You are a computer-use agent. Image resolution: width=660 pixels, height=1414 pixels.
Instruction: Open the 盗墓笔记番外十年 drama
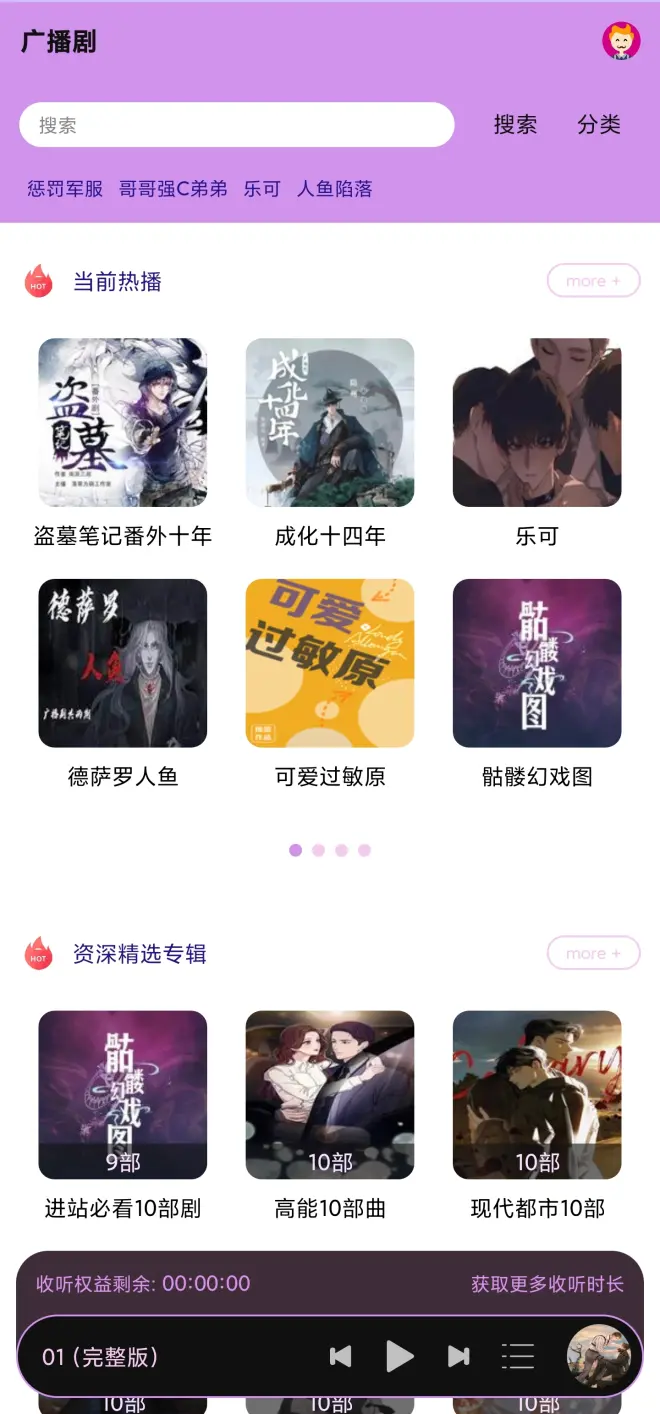point(123,423)
